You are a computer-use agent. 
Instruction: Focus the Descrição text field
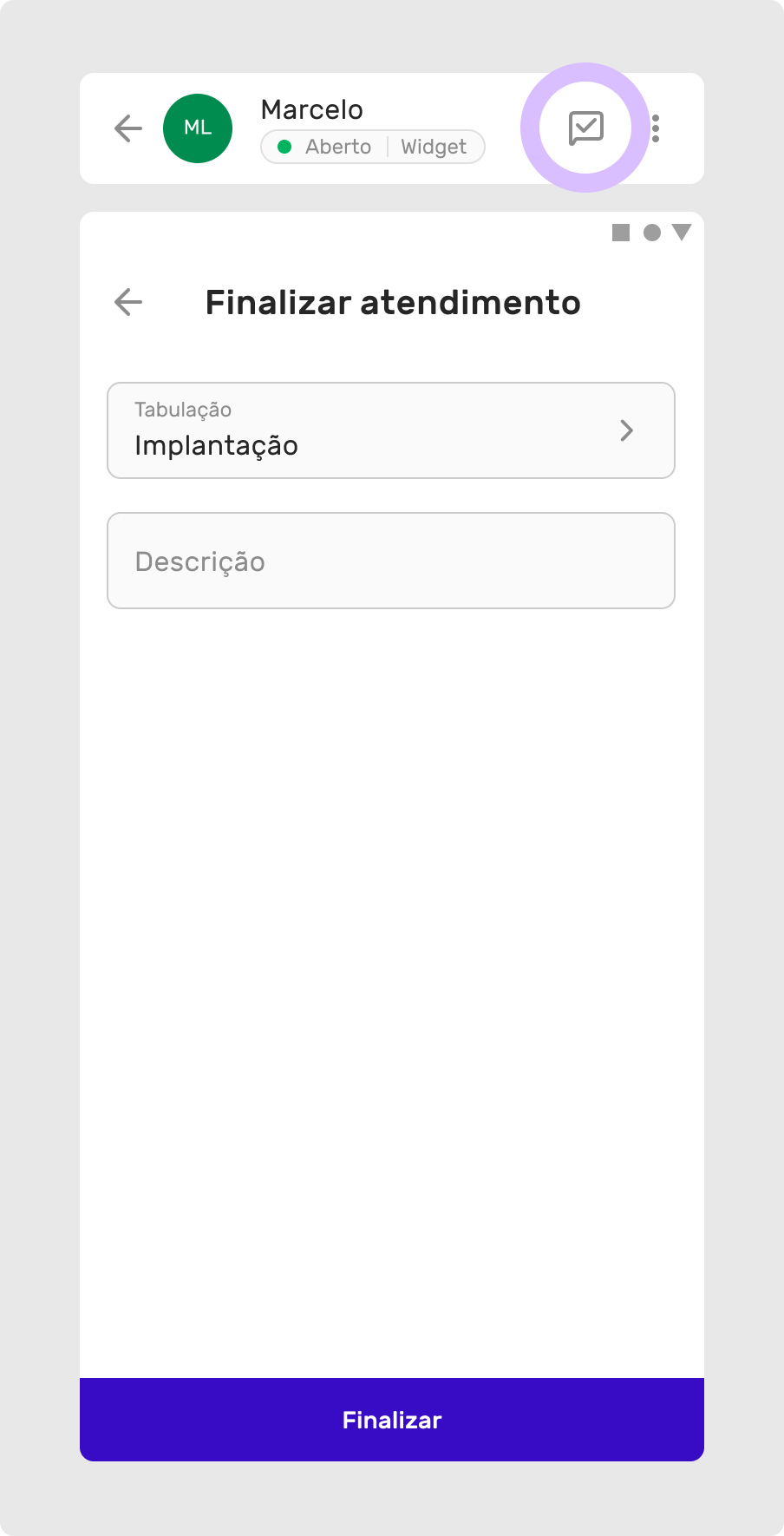click(390, 561)
